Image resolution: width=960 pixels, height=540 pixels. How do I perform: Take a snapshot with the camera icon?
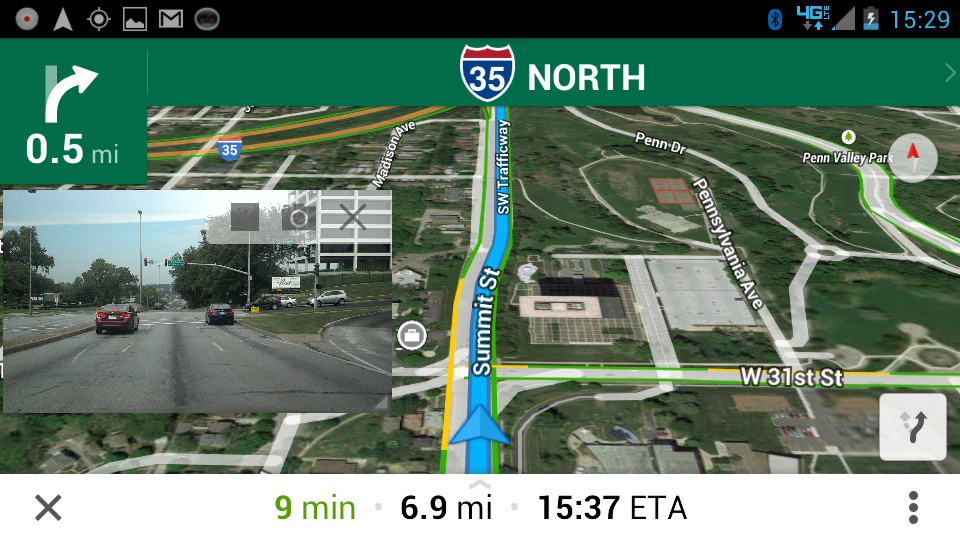[298, 217]
